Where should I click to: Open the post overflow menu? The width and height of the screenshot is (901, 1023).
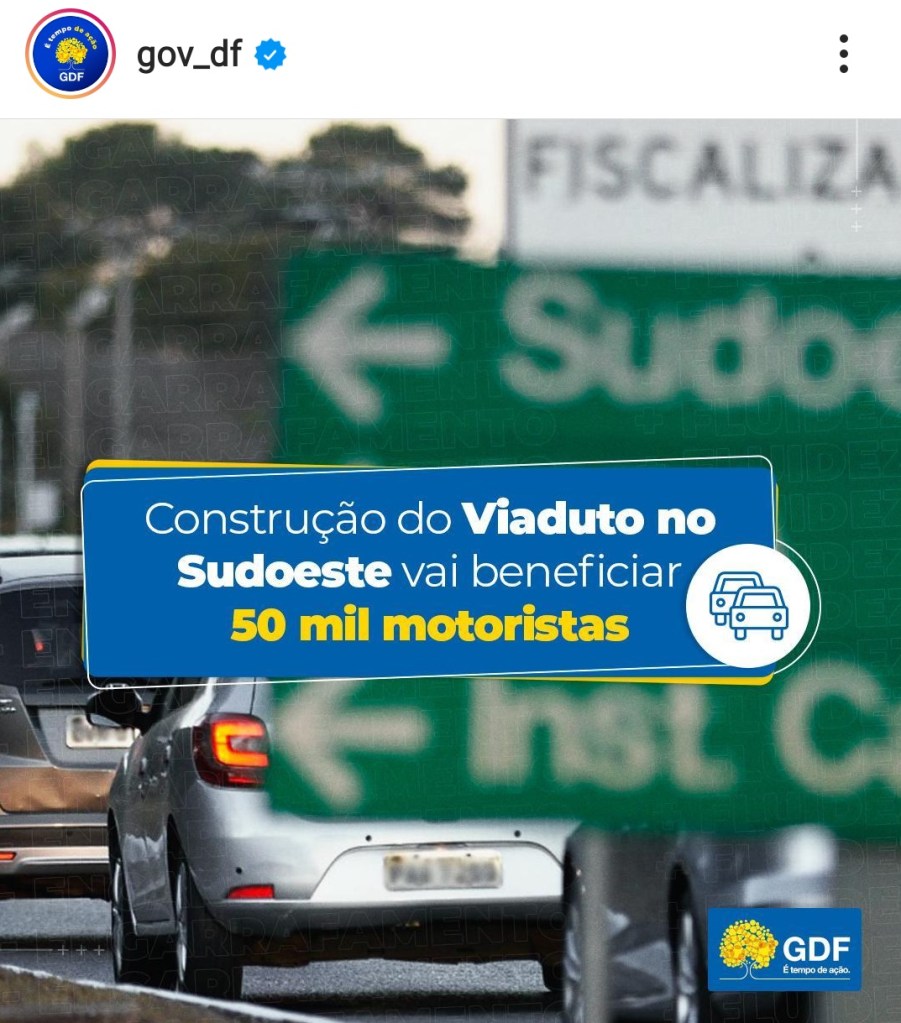tap(843, 54)
